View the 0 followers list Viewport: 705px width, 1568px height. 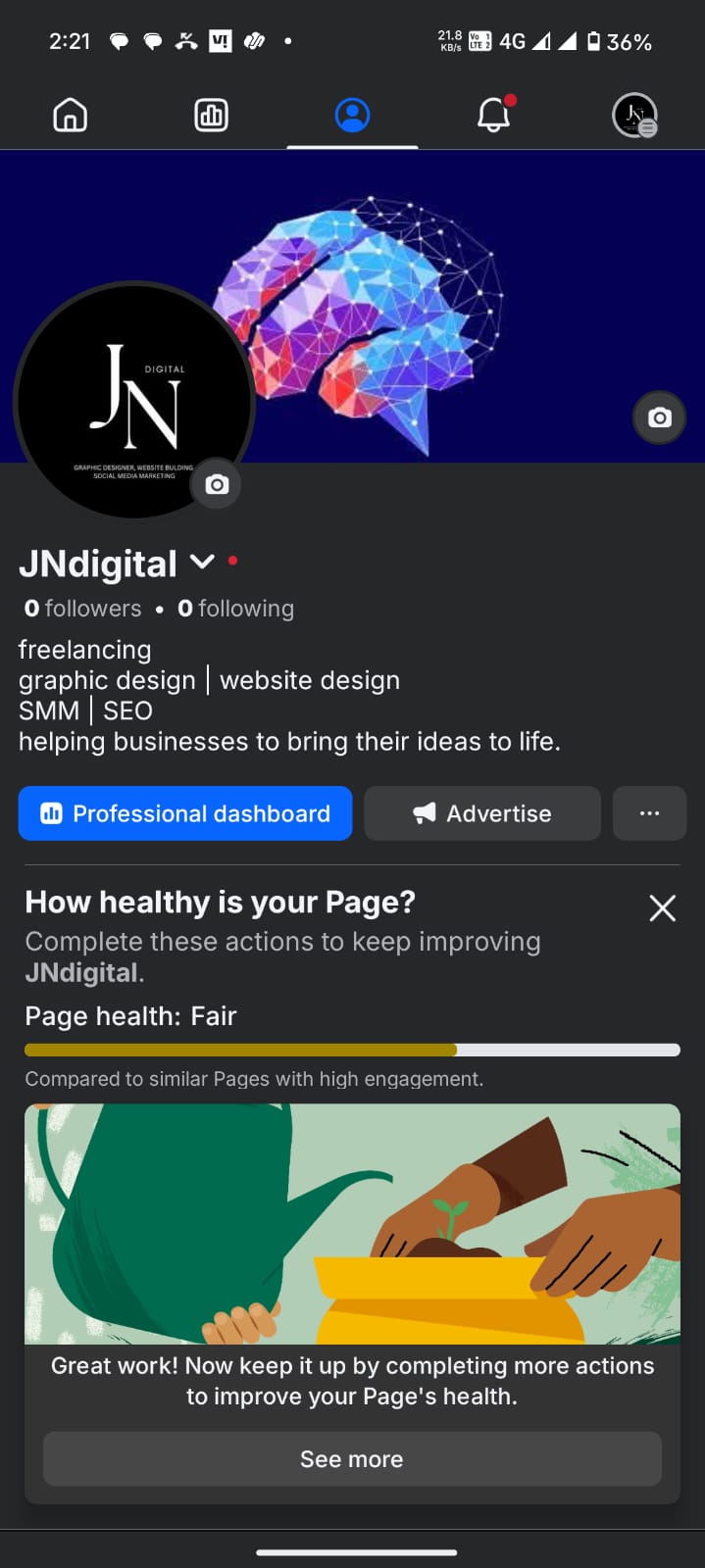[x=82, y=609]
